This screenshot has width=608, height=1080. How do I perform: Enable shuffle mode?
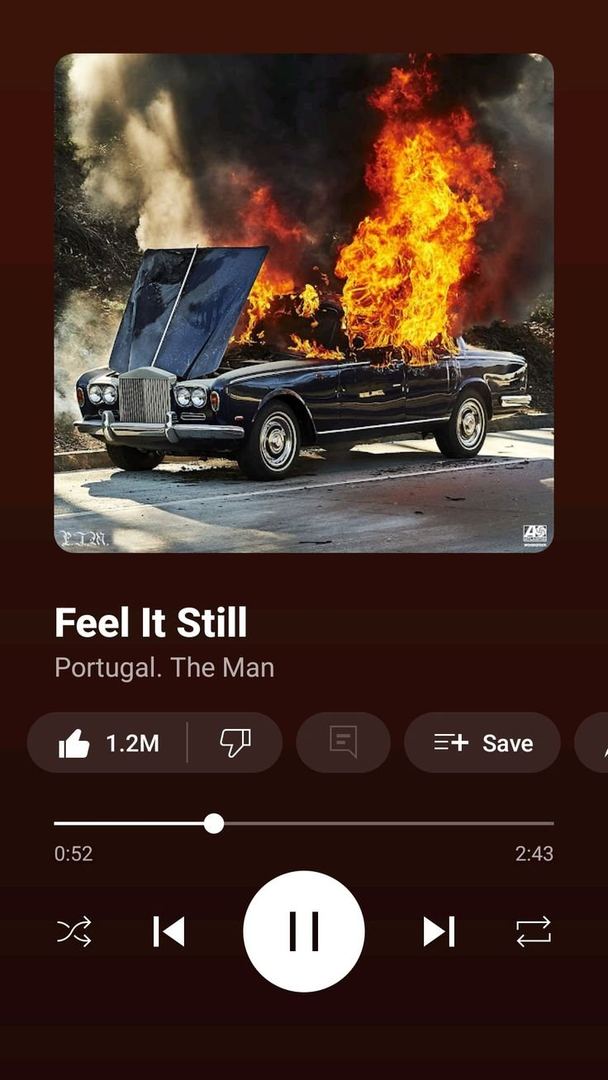click(74, 931)
